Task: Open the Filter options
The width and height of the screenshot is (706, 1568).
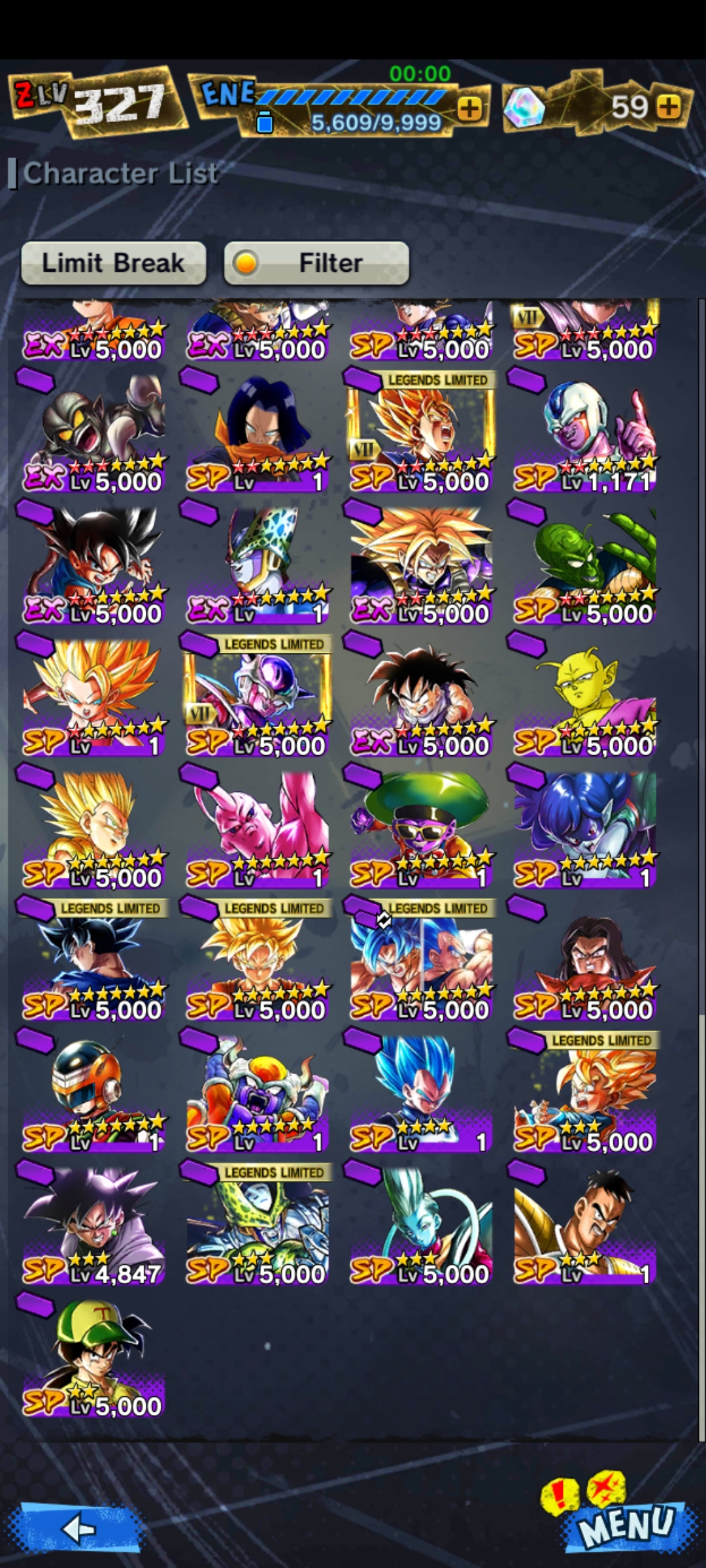Action: tap(316, 263)
